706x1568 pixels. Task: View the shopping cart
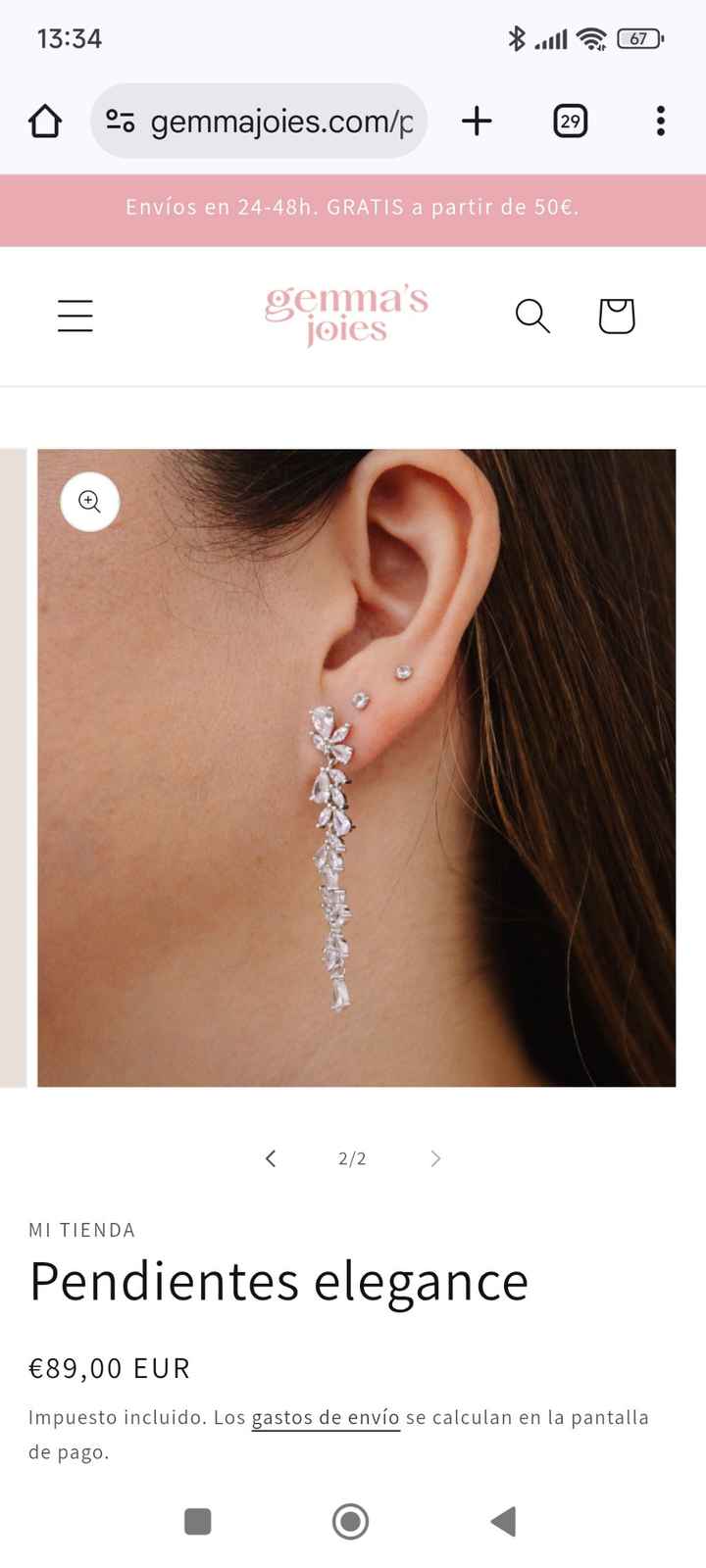[x=617, y=316]
